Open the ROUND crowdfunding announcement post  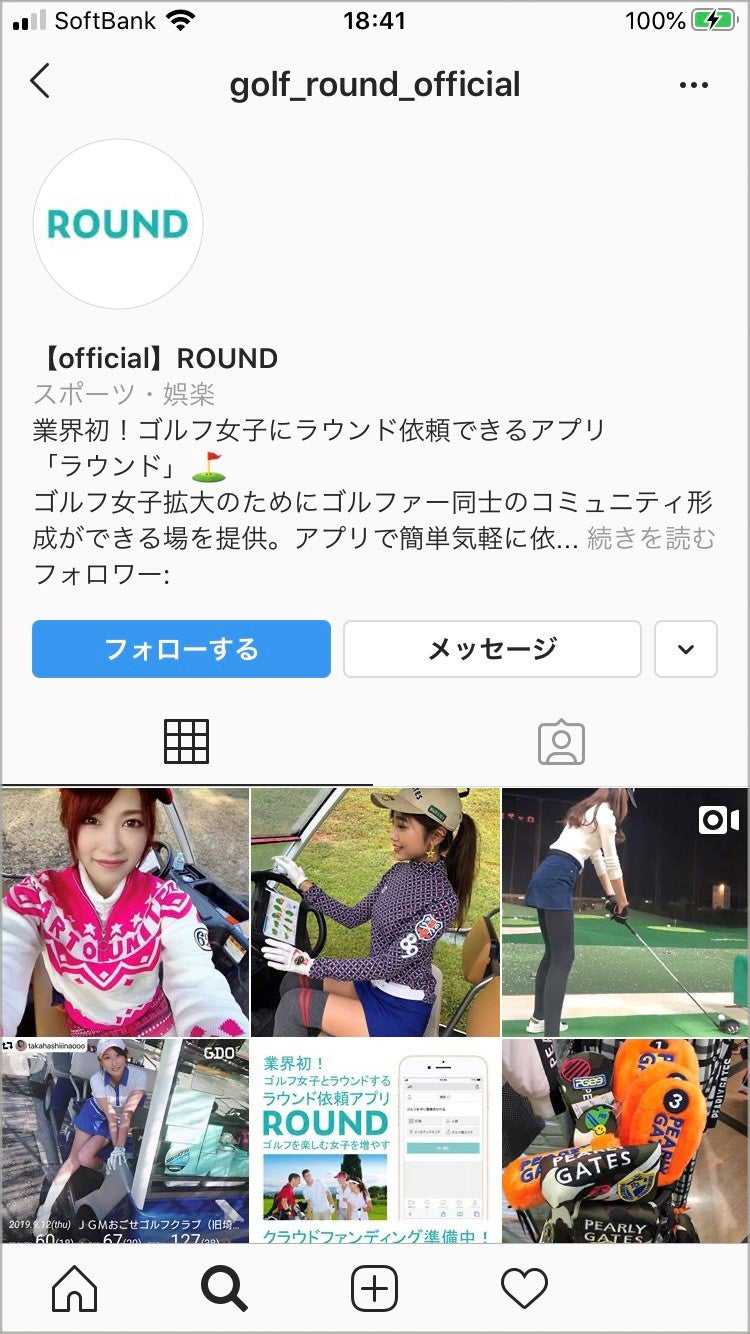pyautogui.click(x=375, y=1140)
